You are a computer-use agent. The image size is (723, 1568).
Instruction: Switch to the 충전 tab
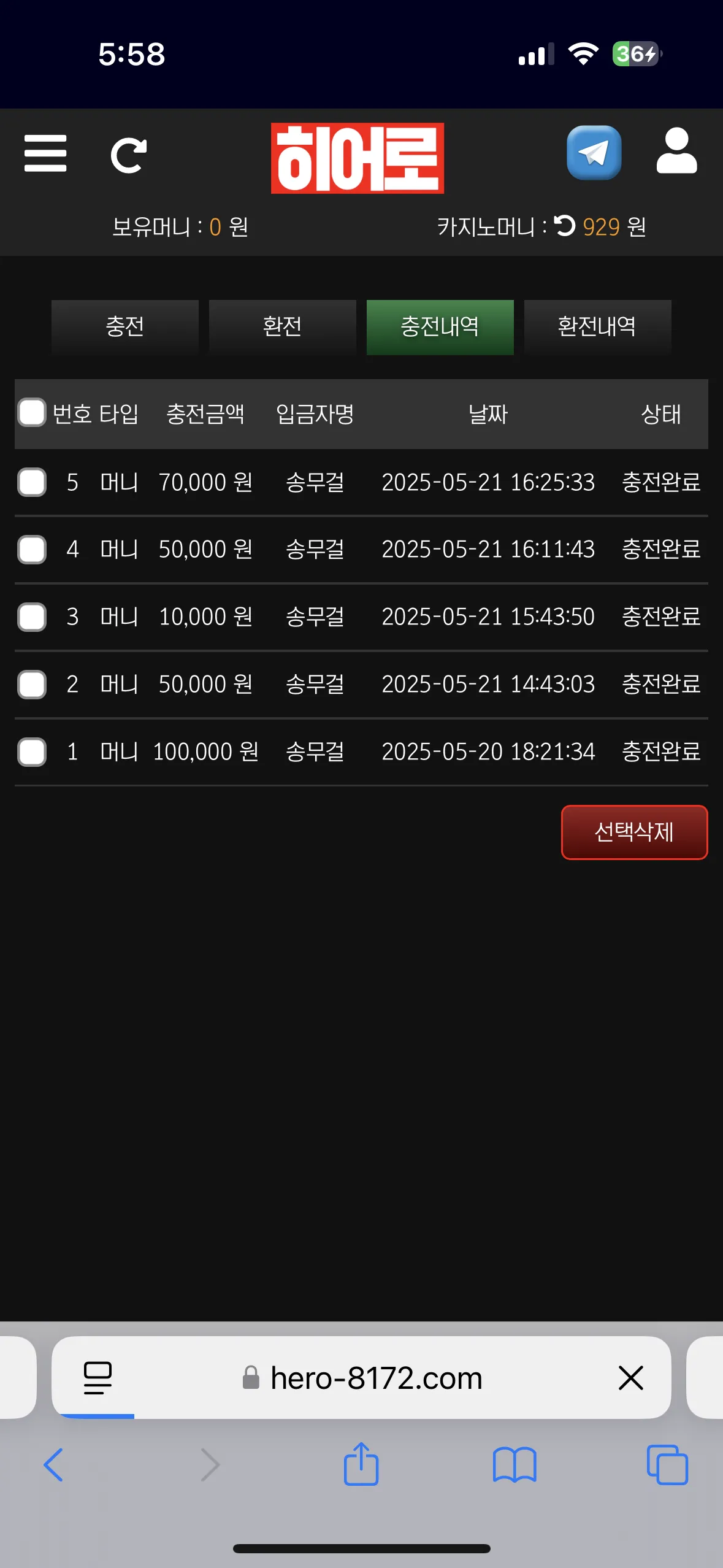(125, 327)
